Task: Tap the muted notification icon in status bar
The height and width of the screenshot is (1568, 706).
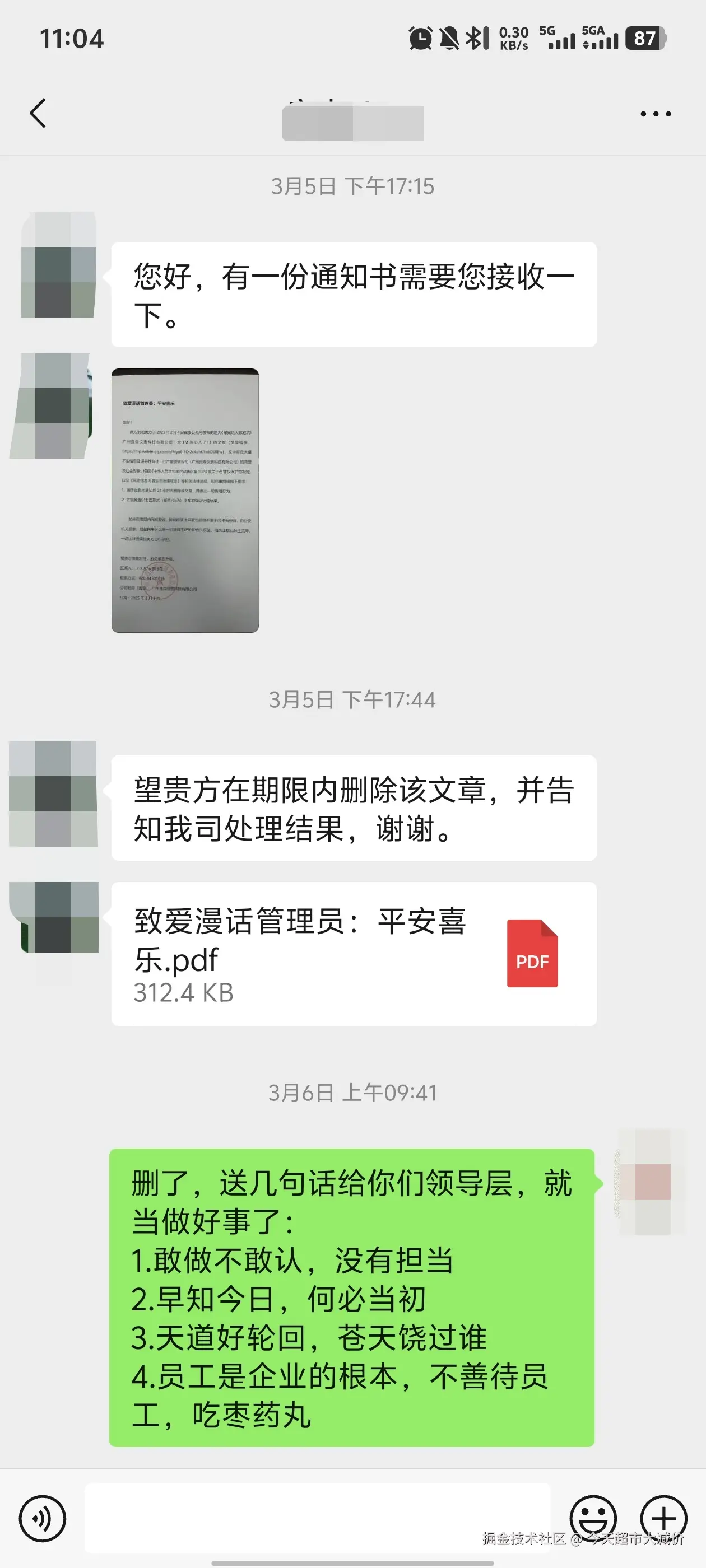Action: pyautogui.click(x=450, y=38)
